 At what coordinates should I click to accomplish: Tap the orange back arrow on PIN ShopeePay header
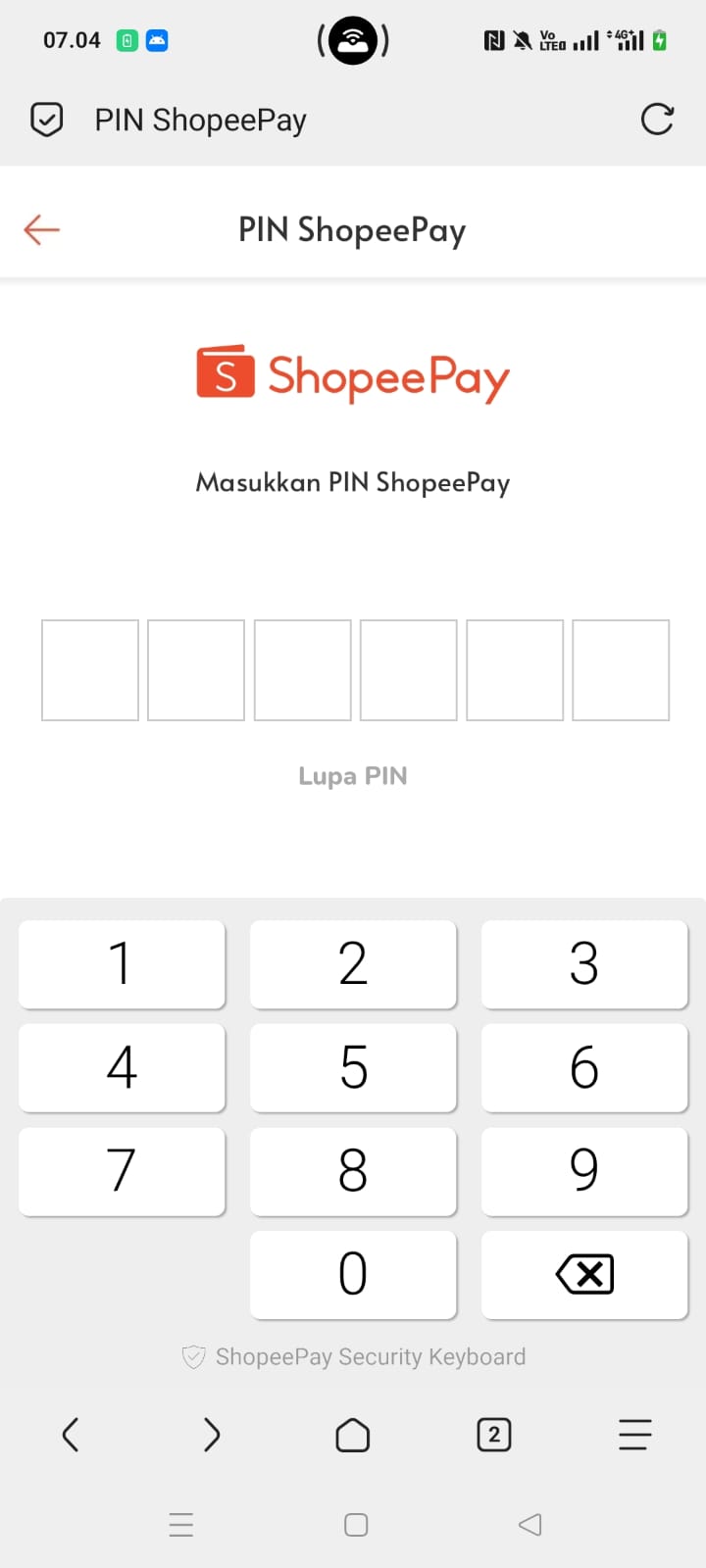click(x=40, y=229)
